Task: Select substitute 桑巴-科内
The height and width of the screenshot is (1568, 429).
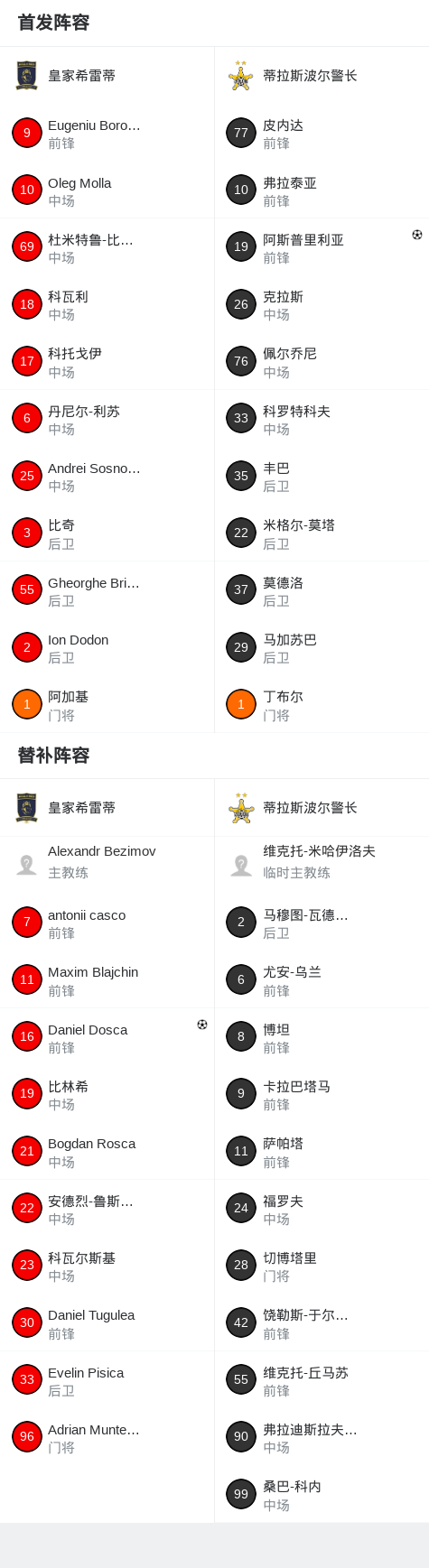Action: pos(322,1494)
